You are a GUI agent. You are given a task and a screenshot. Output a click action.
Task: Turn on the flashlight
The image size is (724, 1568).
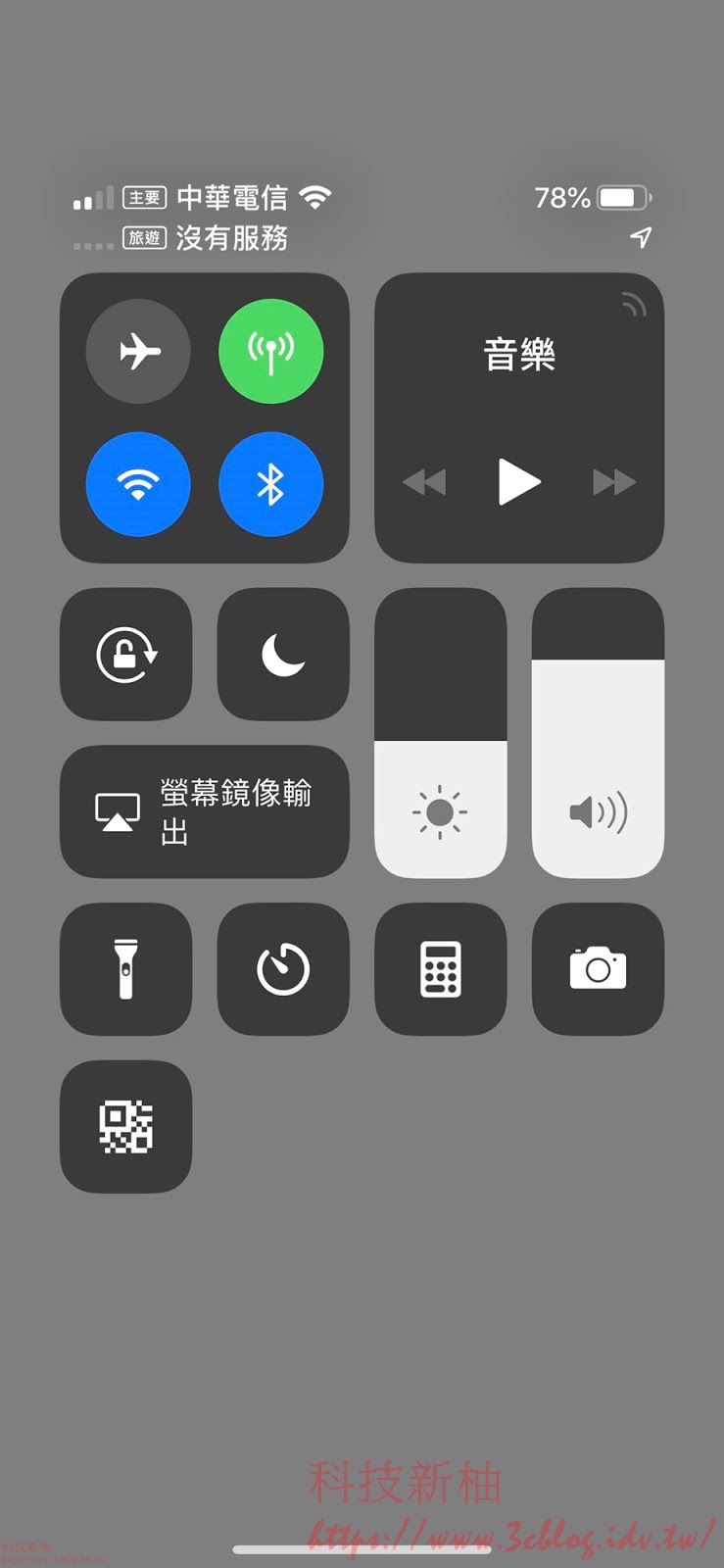(x=126, y=969)
